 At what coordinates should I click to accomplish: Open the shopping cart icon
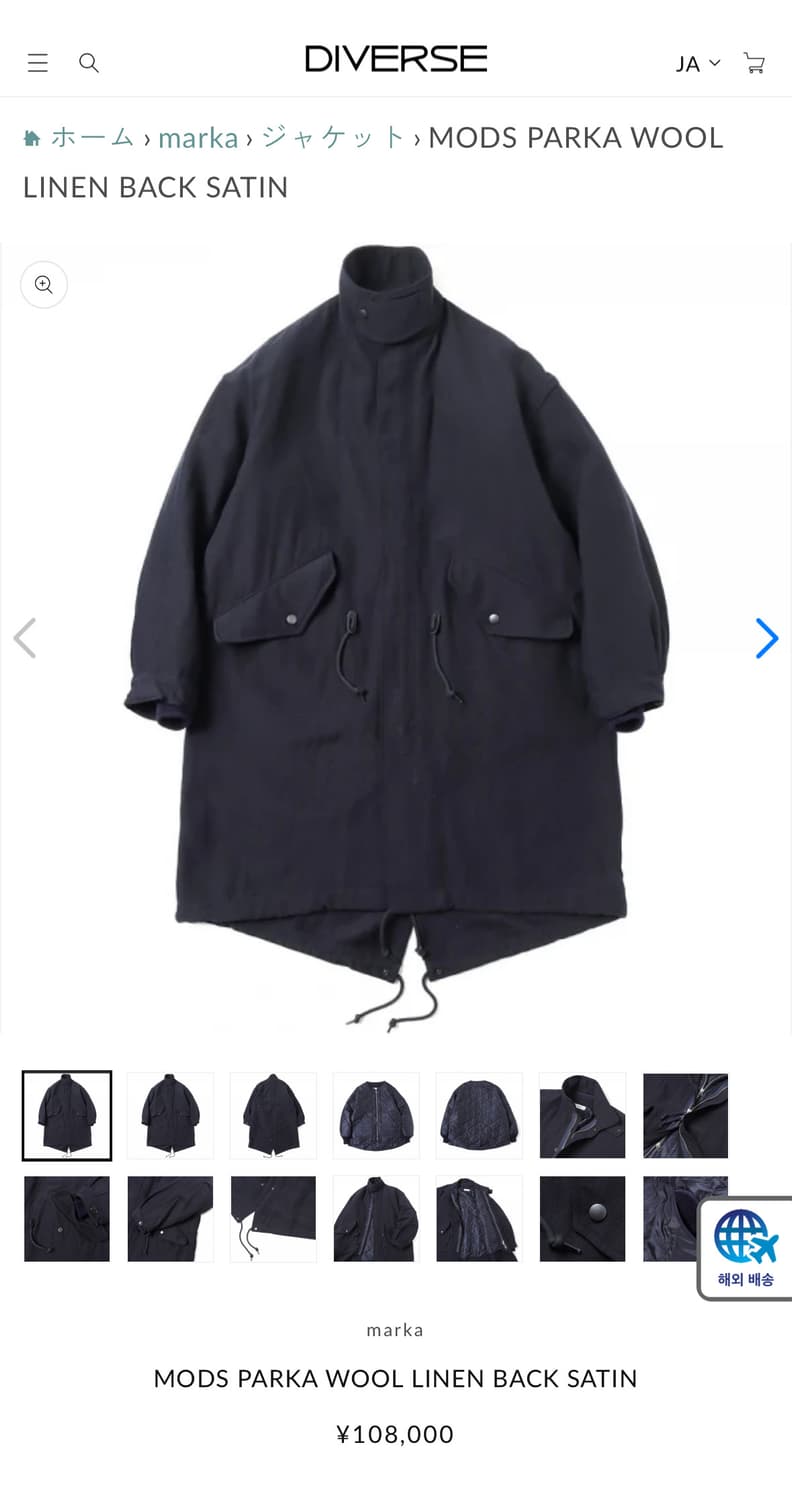[x=755, y=62]
